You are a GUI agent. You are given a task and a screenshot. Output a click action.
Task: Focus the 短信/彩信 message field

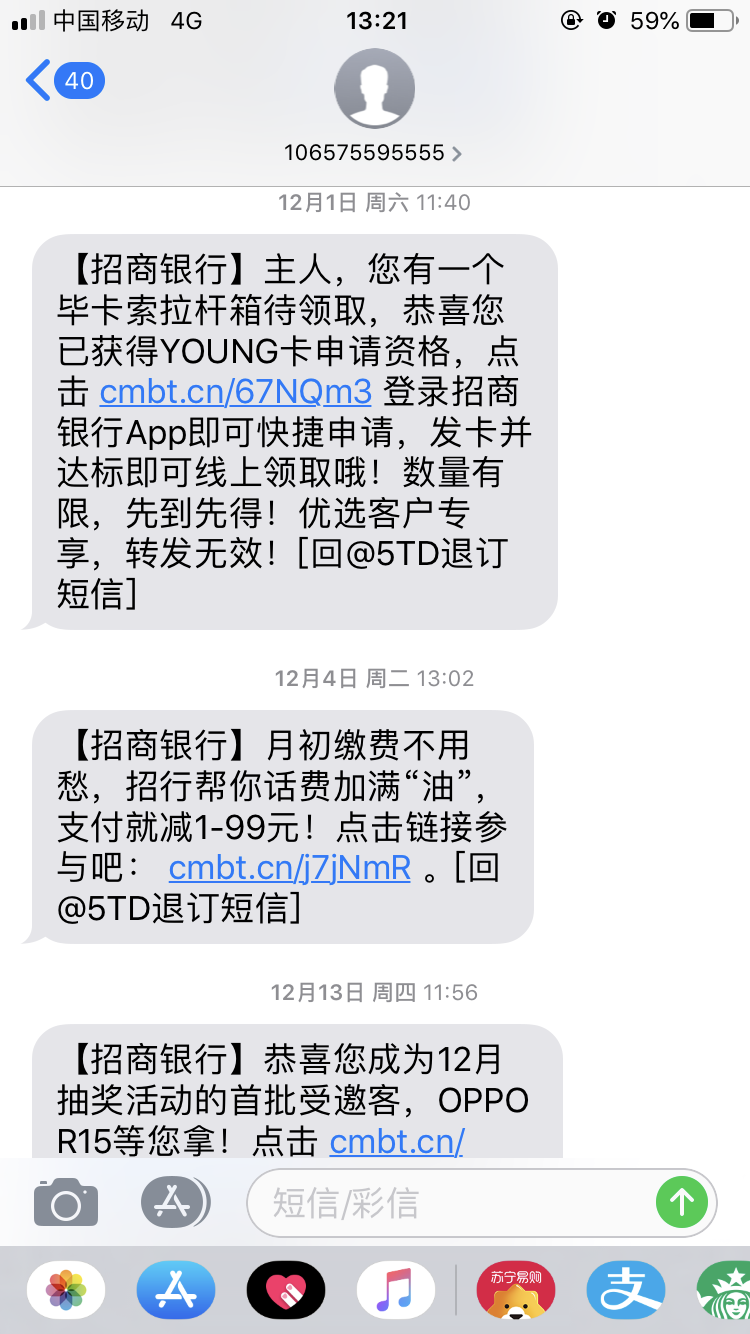(x=450, y=1202)
